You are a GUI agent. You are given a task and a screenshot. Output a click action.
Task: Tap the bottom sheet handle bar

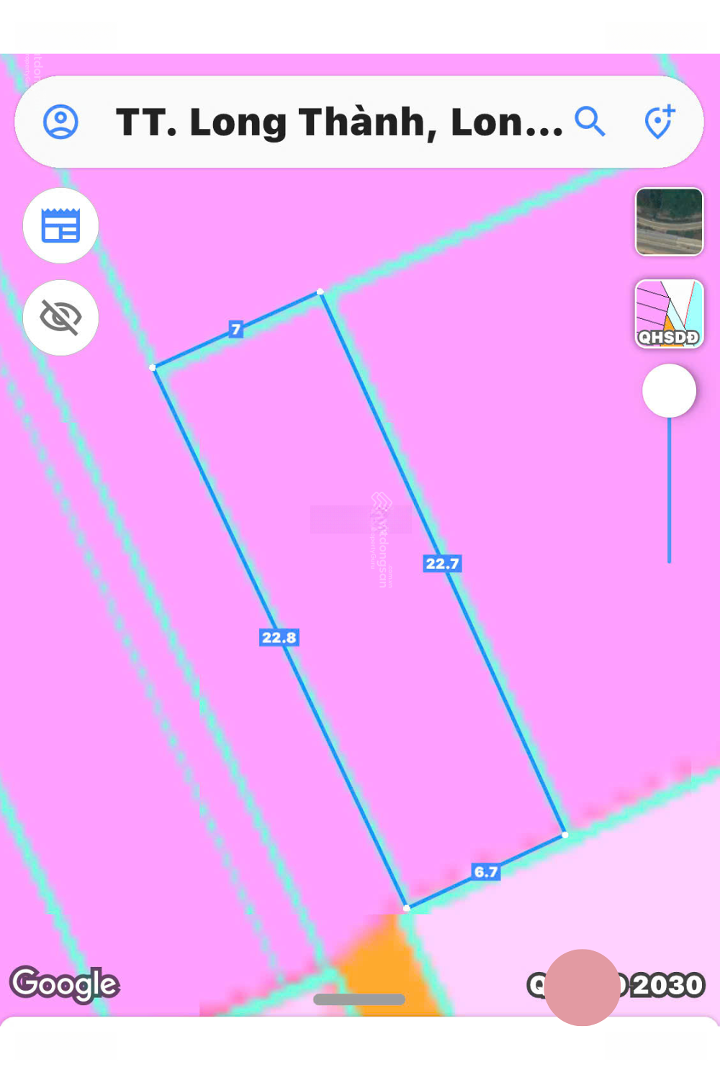pyautogui.click(x=359, y=999)
